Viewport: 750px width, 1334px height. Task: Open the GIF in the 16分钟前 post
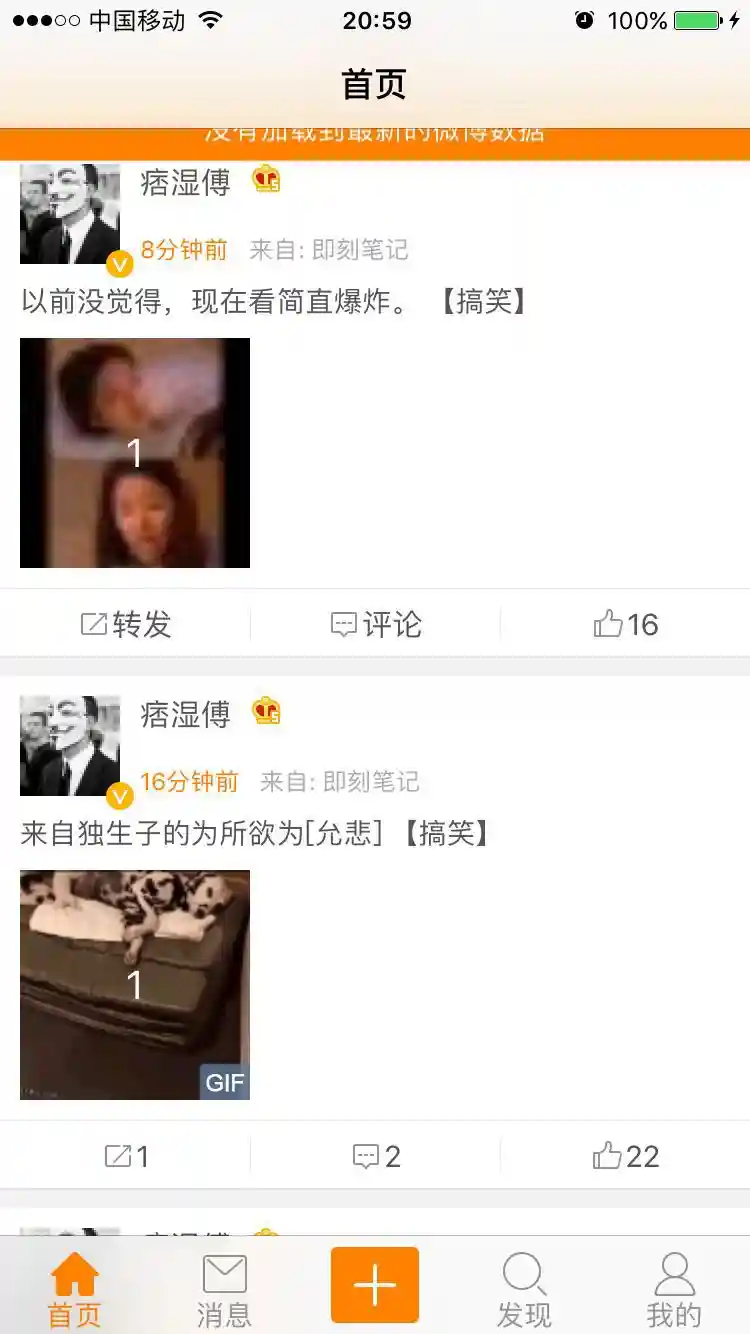[x=135, y=985]
